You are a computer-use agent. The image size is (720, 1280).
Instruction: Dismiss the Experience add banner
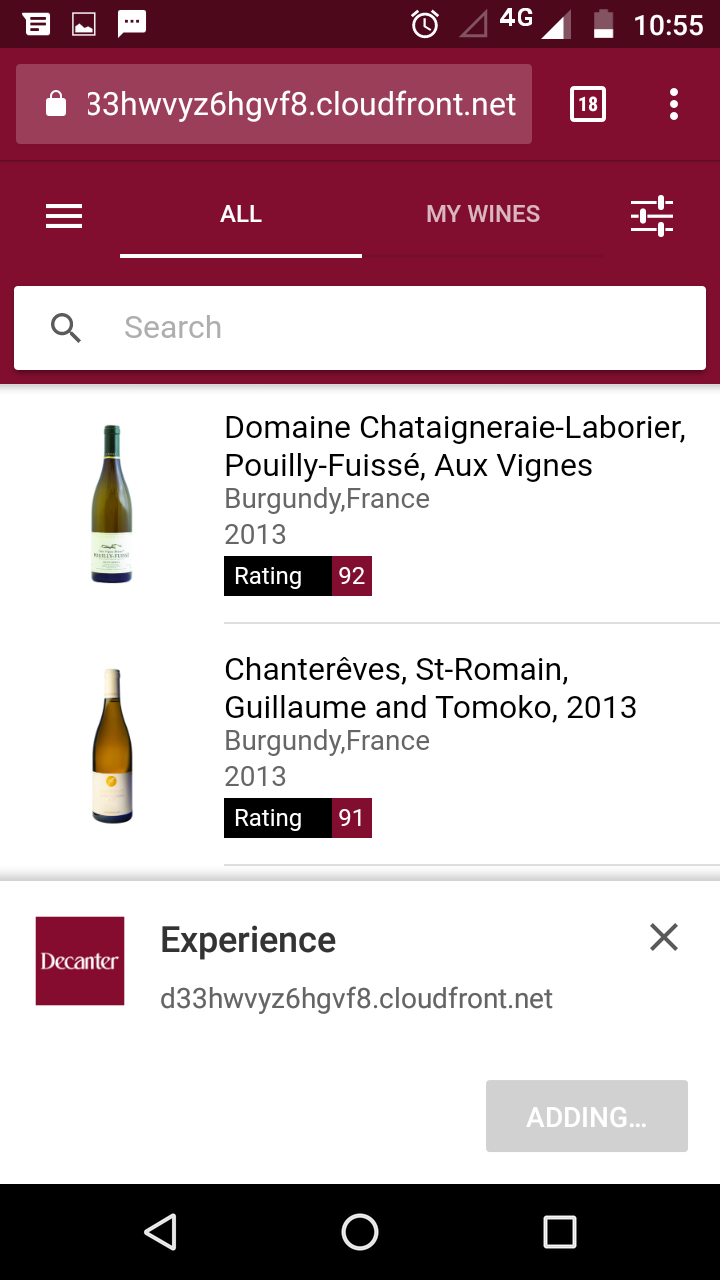[x=664, y=938]
